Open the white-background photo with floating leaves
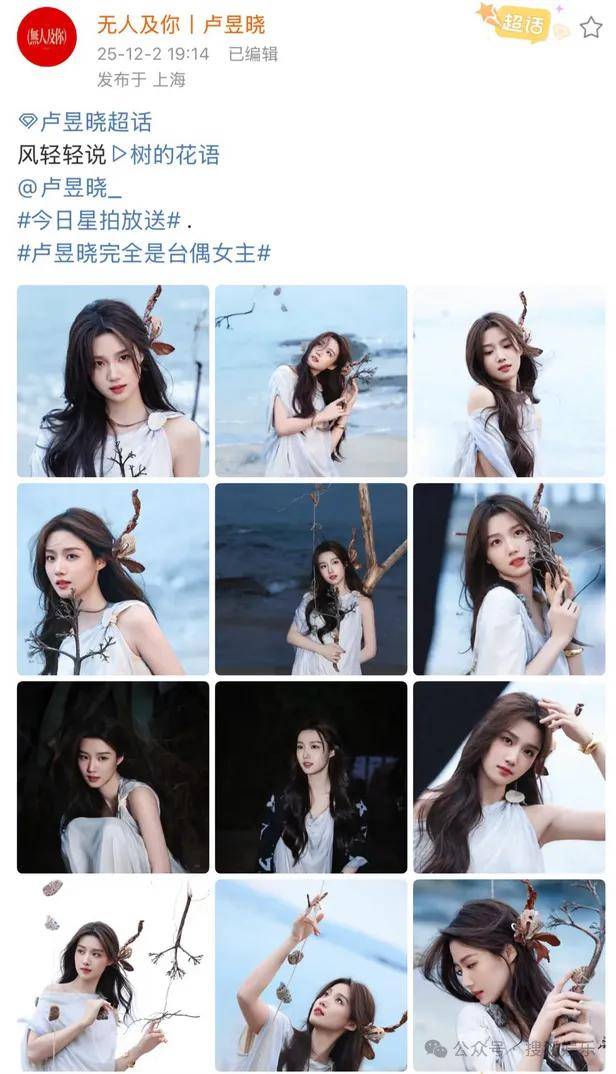This screenshot has height=1074, width=616. [x=113, y=974]
